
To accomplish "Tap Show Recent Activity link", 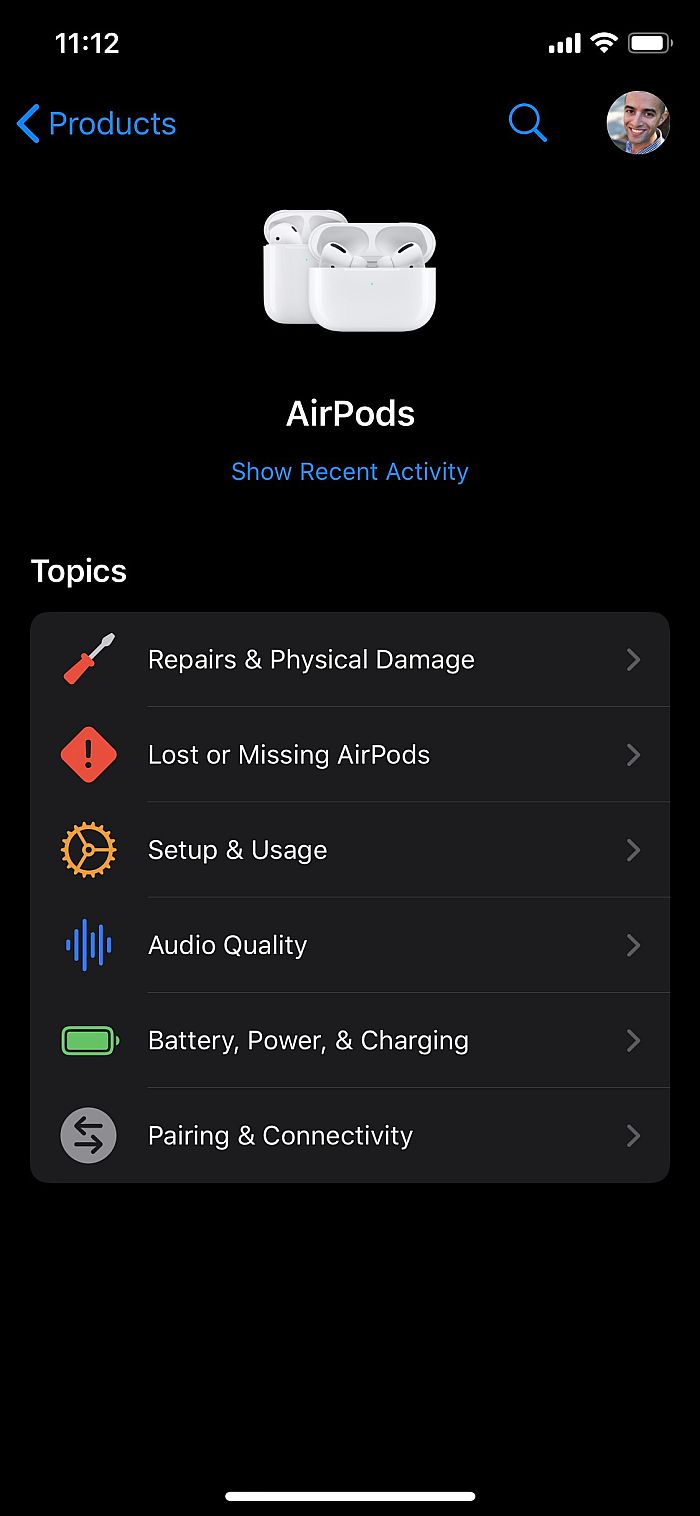I will [349, 471].
